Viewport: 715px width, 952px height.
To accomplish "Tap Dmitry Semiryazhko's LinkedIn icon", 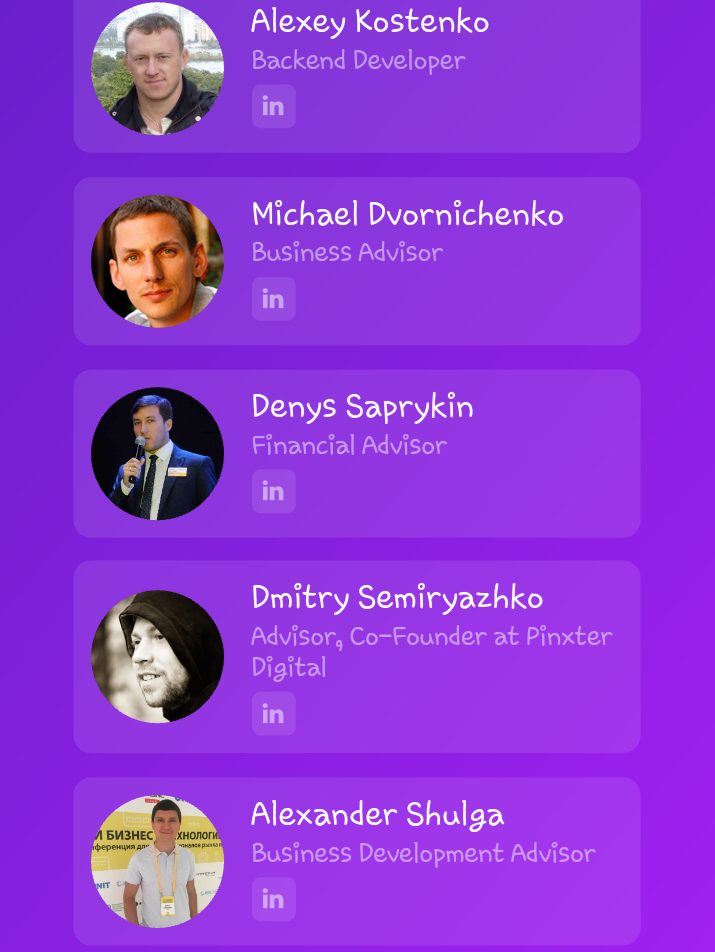I will pos(274,713).
